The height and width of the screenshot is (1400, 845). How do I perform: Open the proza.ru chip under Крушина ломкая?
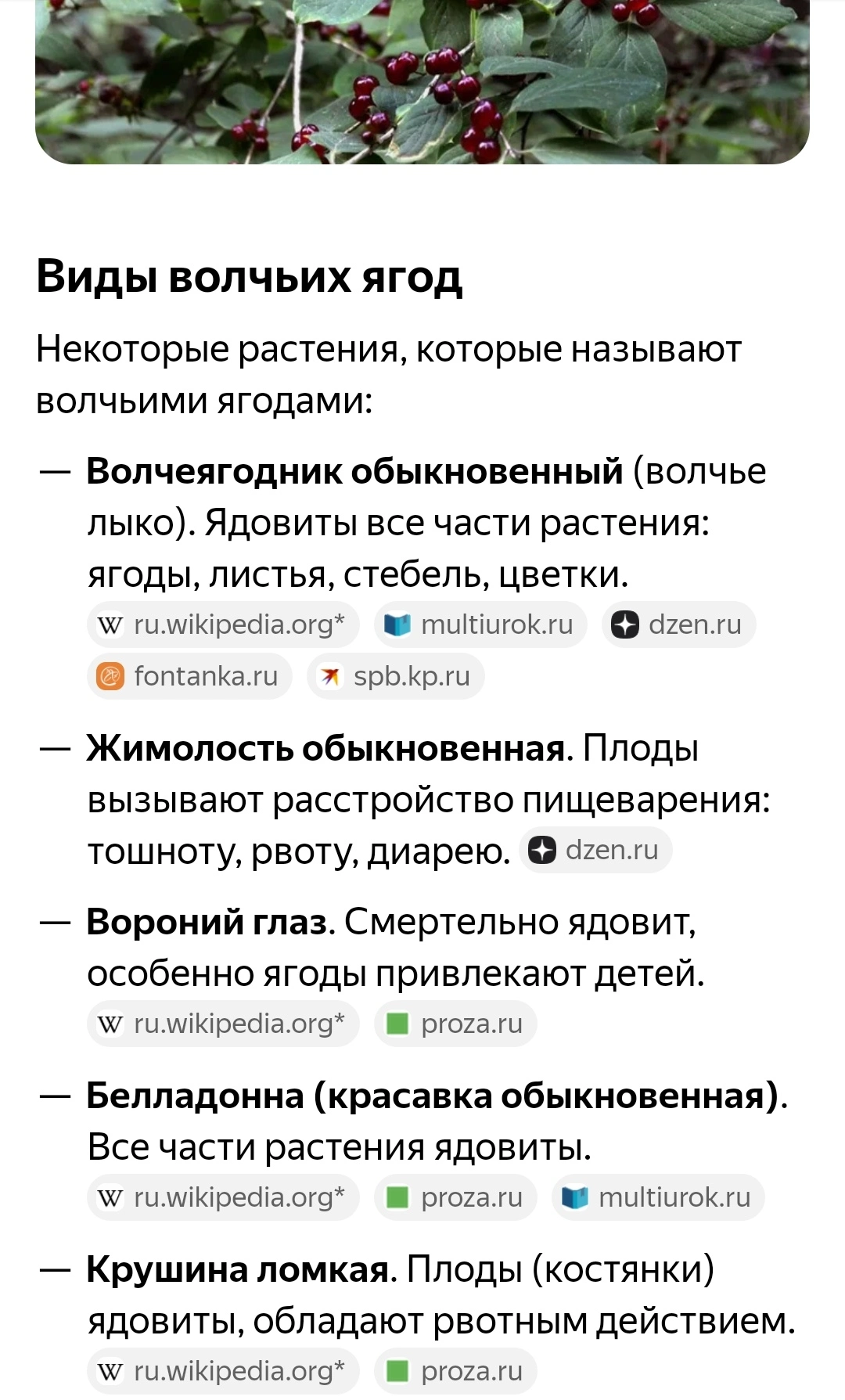[454, 1371]
